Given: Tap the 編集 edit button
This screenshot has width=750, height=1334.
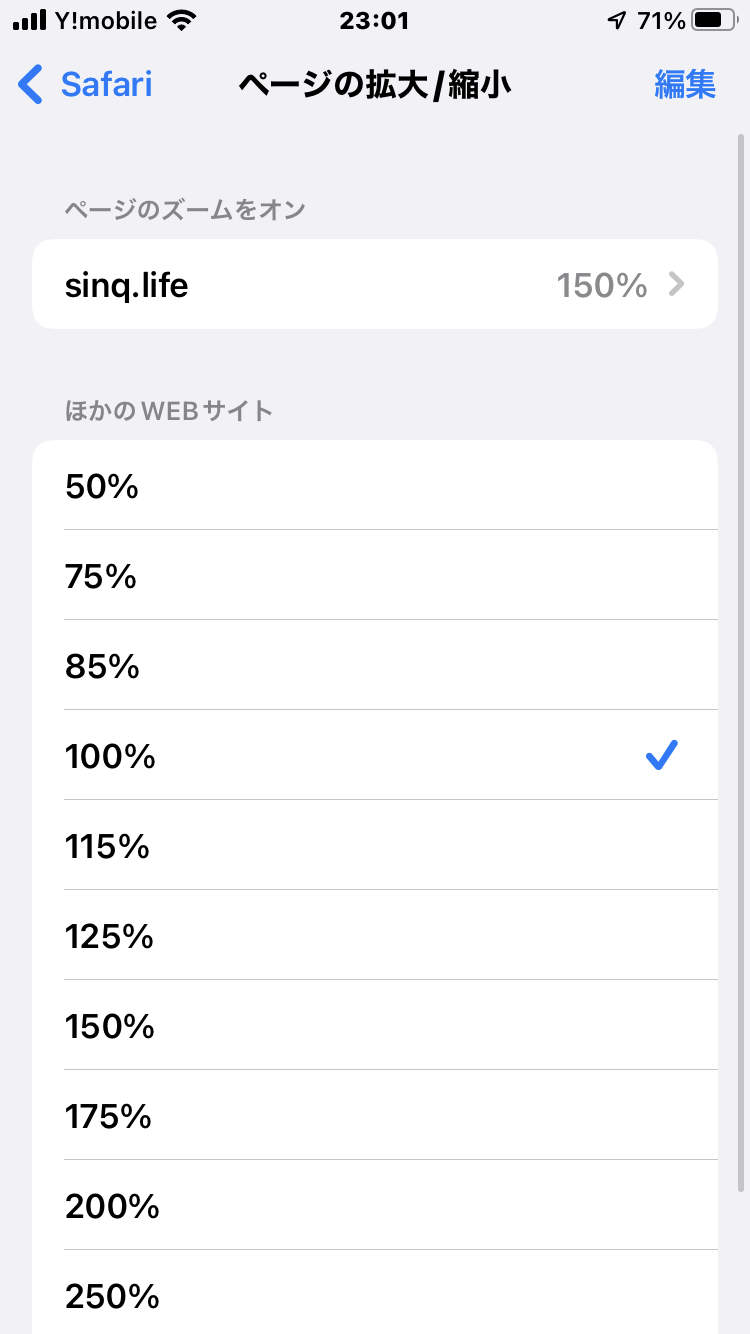Looking at the screenshot, I should coord(685,84).
